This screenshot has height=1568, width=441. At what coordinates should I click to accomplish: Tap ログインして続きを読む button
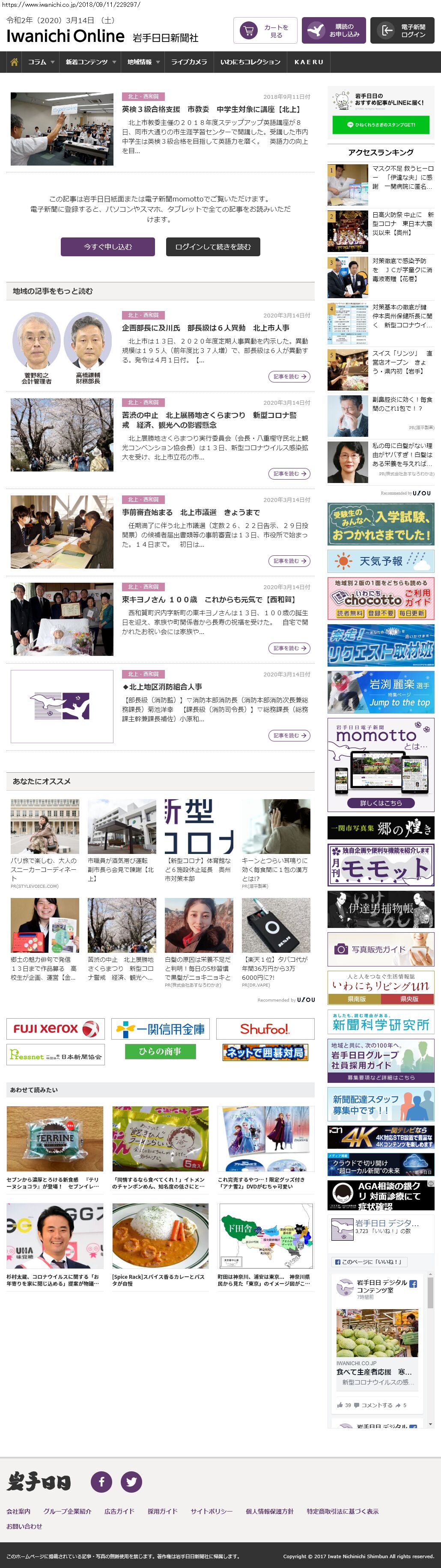pyautogui.click(x=213, y=246)
